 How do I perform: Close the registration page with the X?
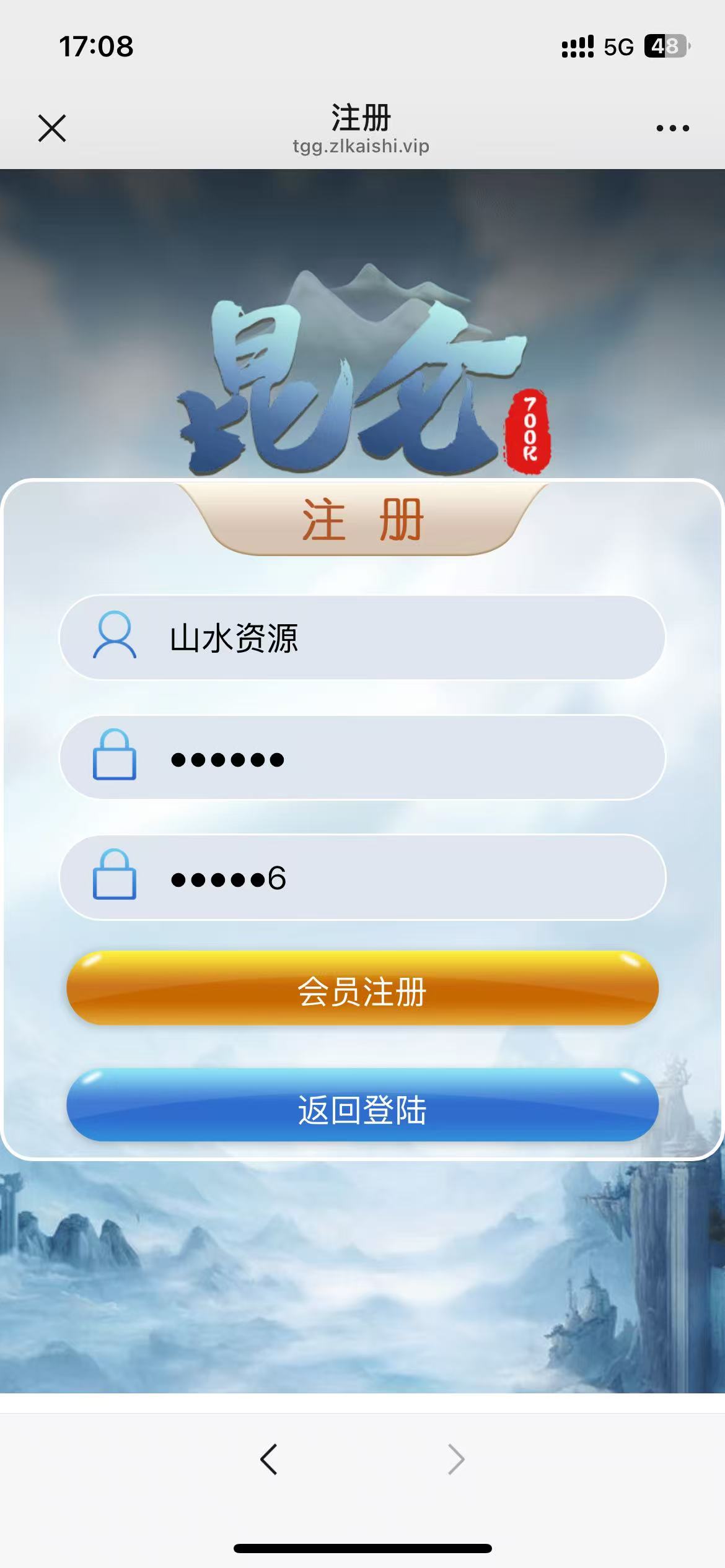[x=52, y=128]
